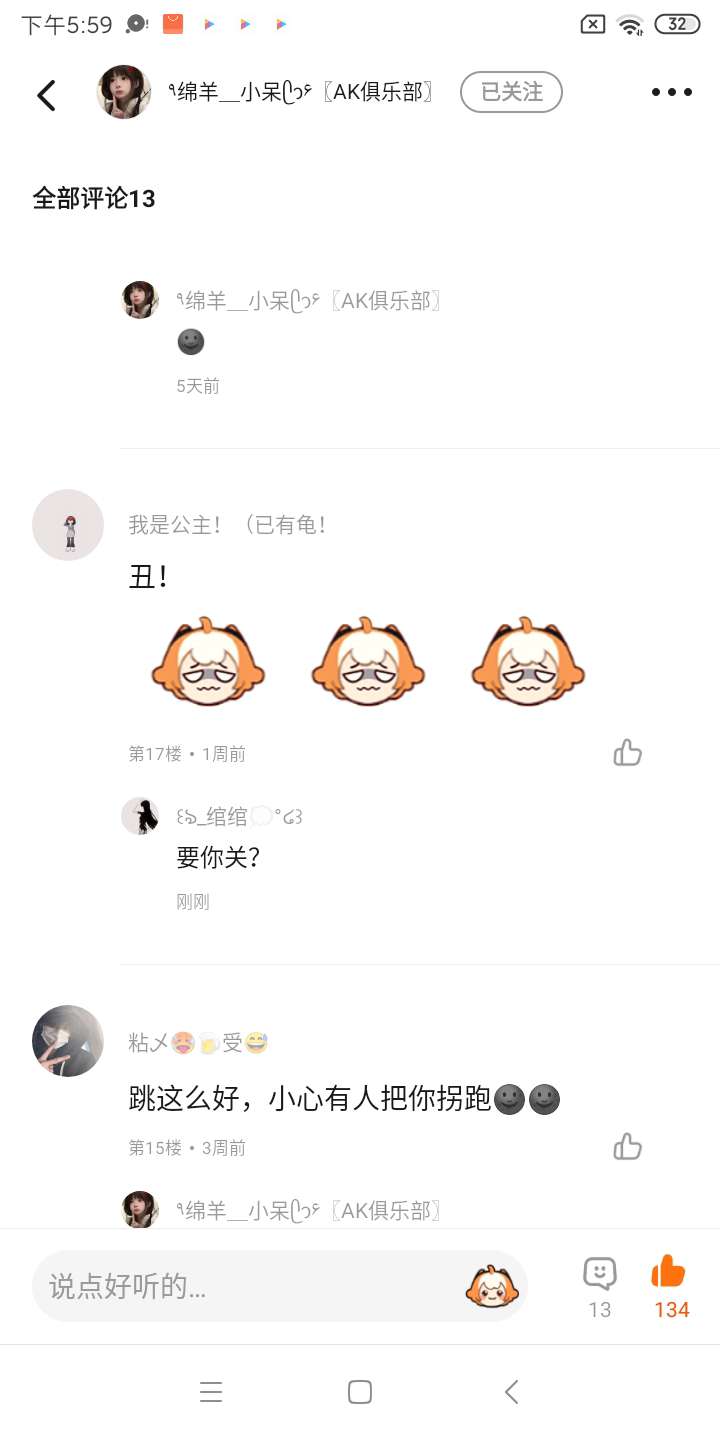Open recent apps from navigation bar
720x1440 pixels.
[210, 1392]
